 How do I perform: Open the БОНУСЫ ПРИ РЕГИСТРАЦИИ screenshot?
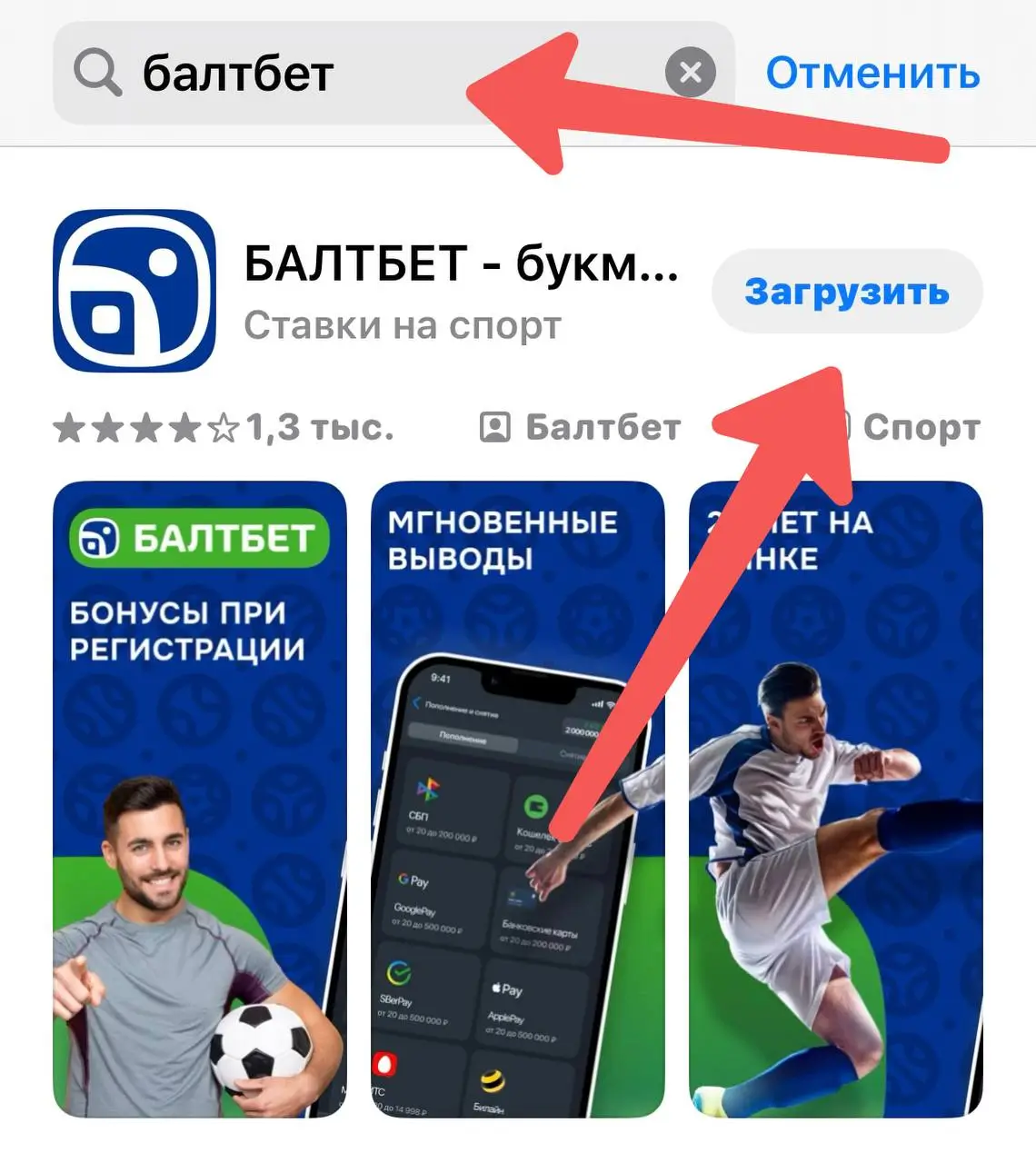tap(202, 800)
